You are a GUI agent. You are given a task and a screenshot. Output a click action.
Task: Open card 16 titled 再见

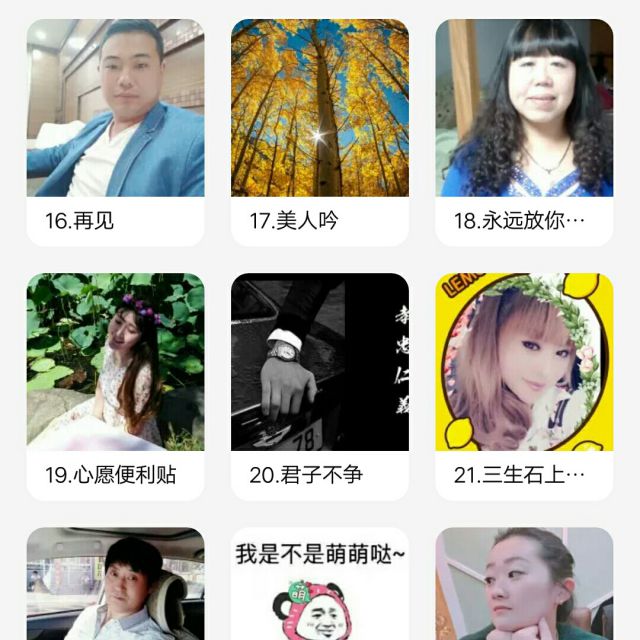click(115, 130)
